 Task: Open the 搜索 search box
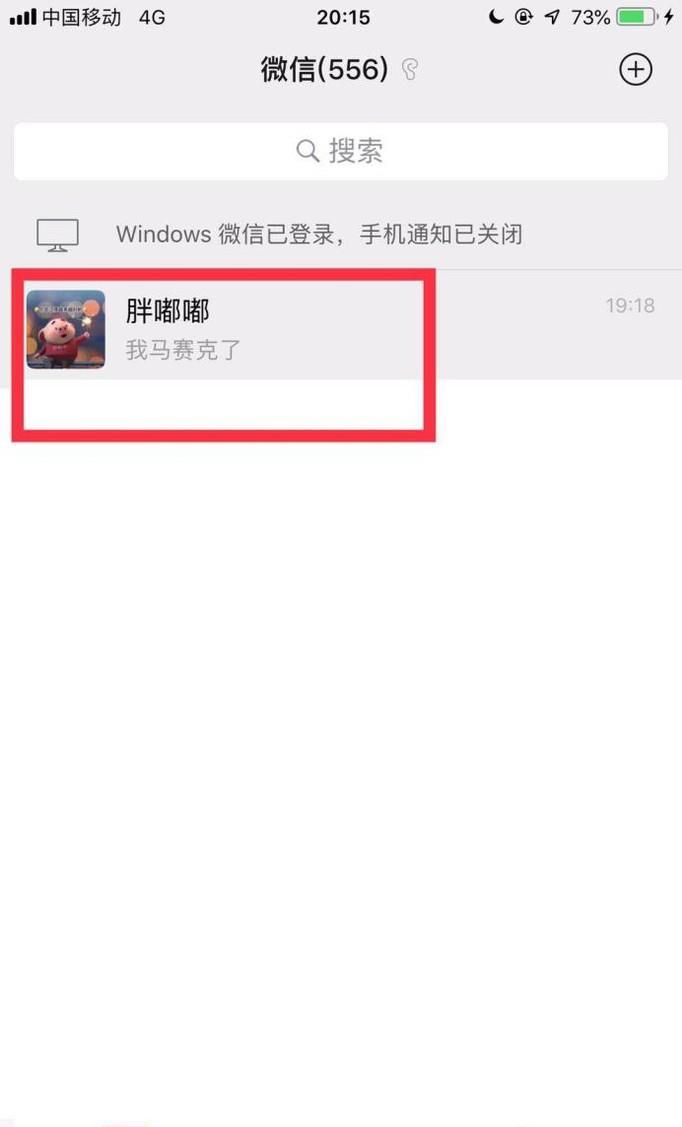pos(341,152)
